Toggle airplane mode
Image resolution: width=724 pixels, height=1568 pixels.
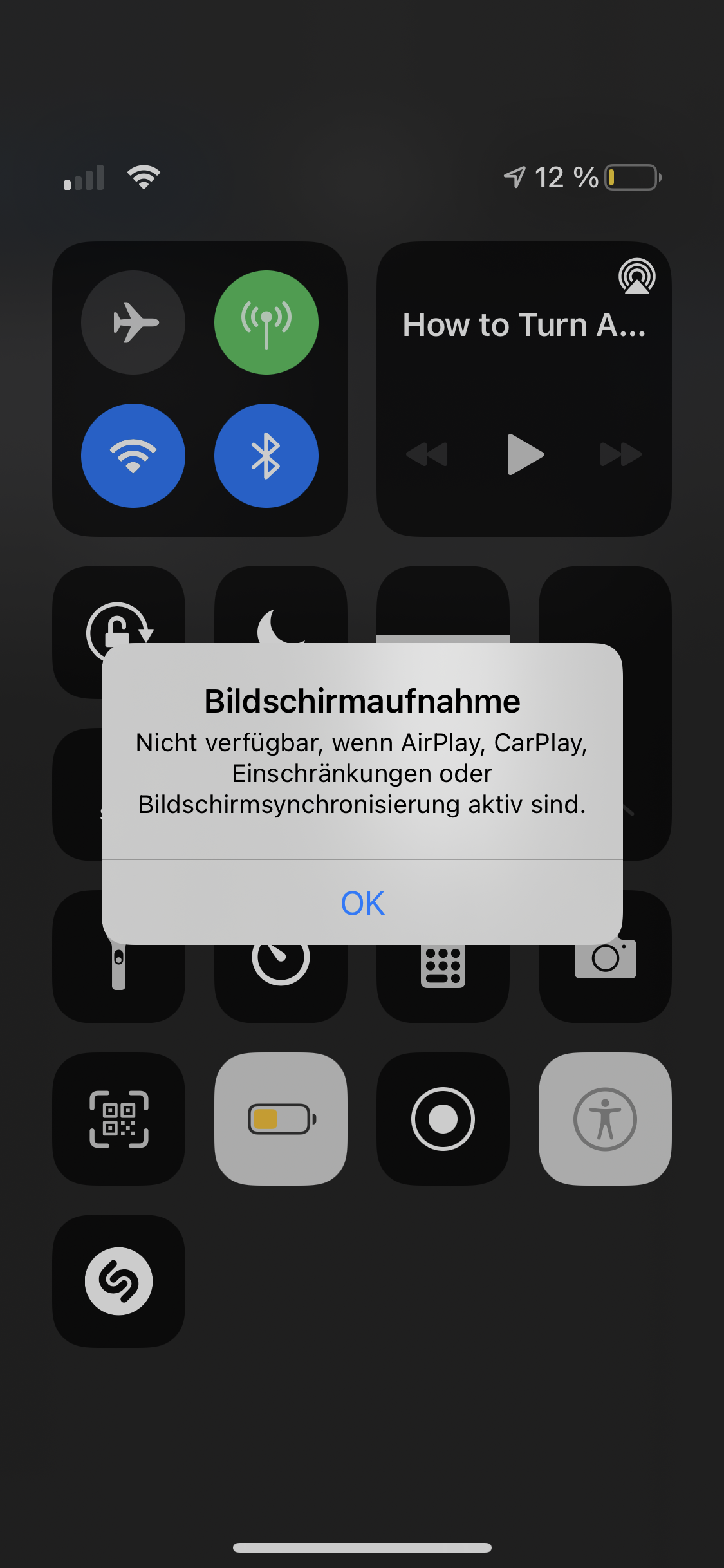click(x=133, y=322)
